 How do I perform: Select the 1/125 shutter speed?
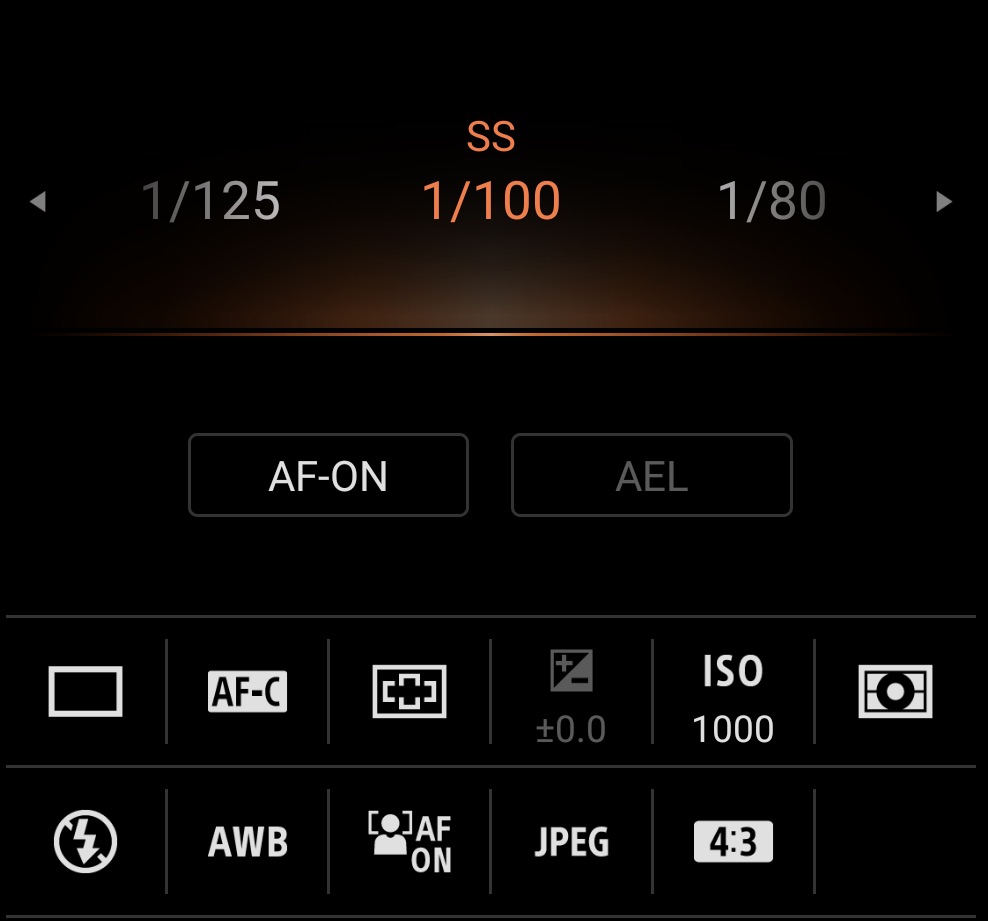coord(211,202)
